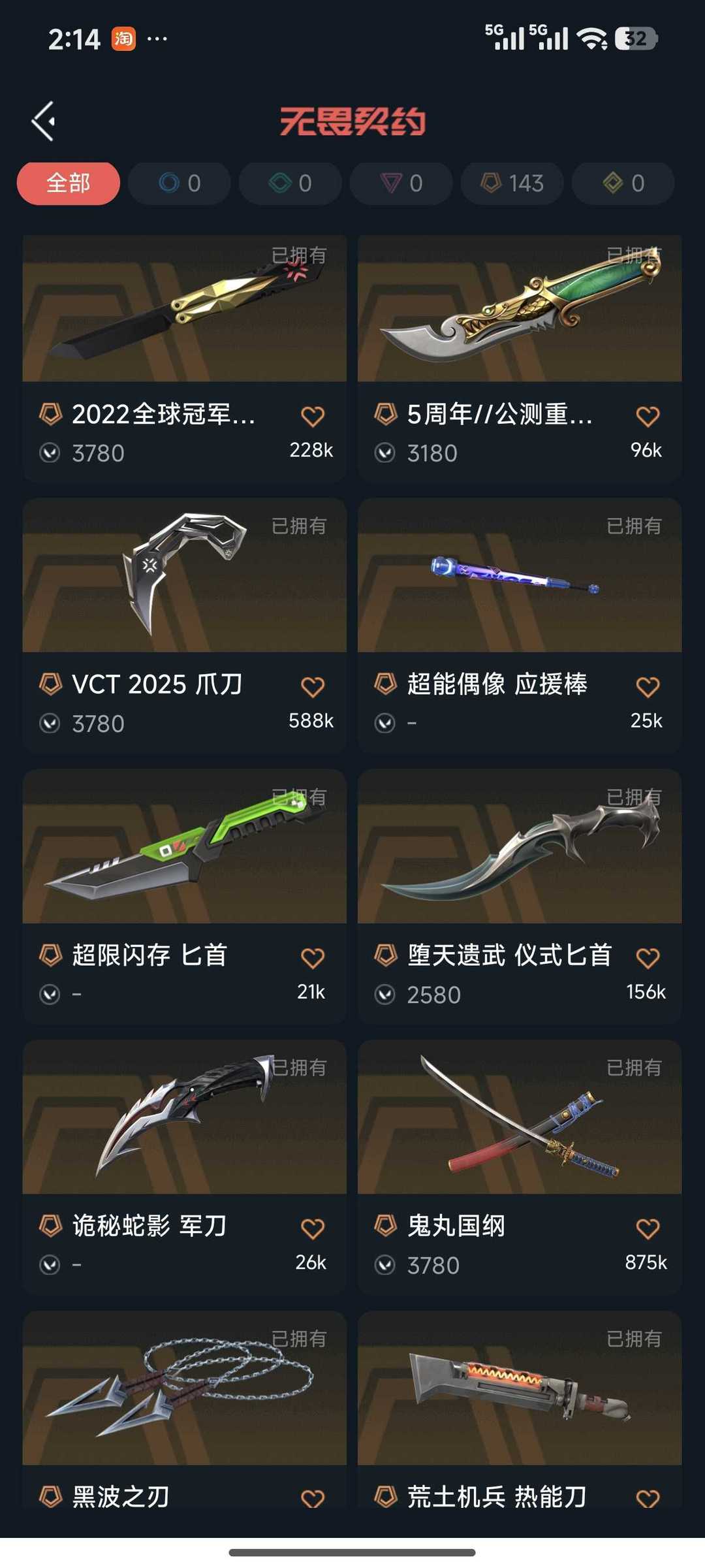Tap the 5周年//公测重 skin name link
The width and height of the screenshot is (705, 1568).
click(496, 416)
